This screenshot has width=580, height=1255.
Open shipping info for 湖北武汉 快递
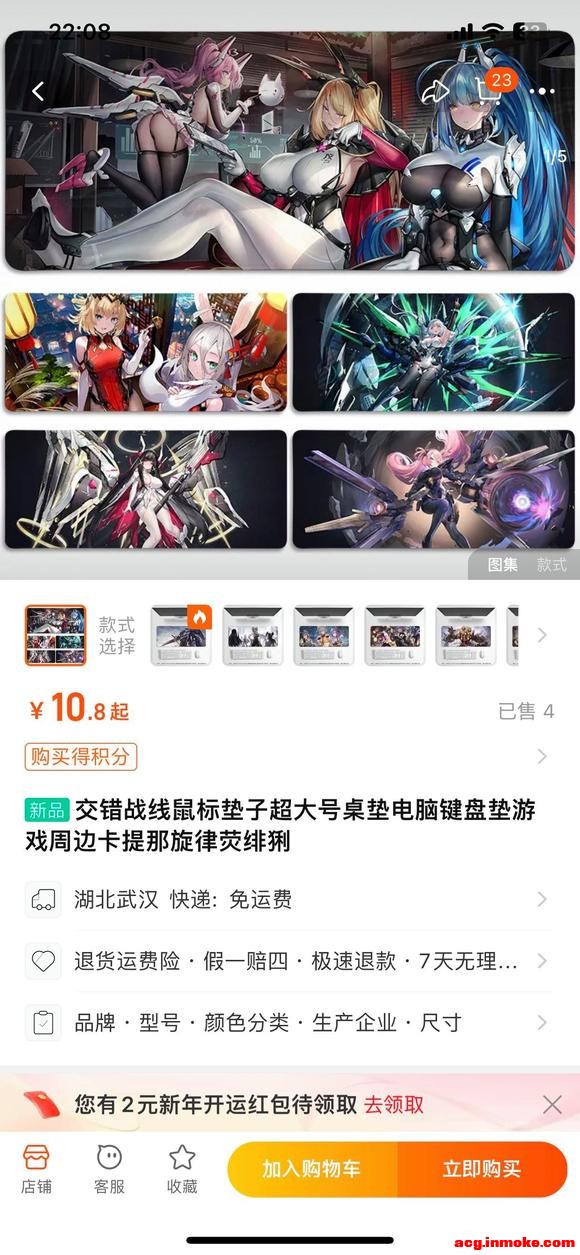290,899
